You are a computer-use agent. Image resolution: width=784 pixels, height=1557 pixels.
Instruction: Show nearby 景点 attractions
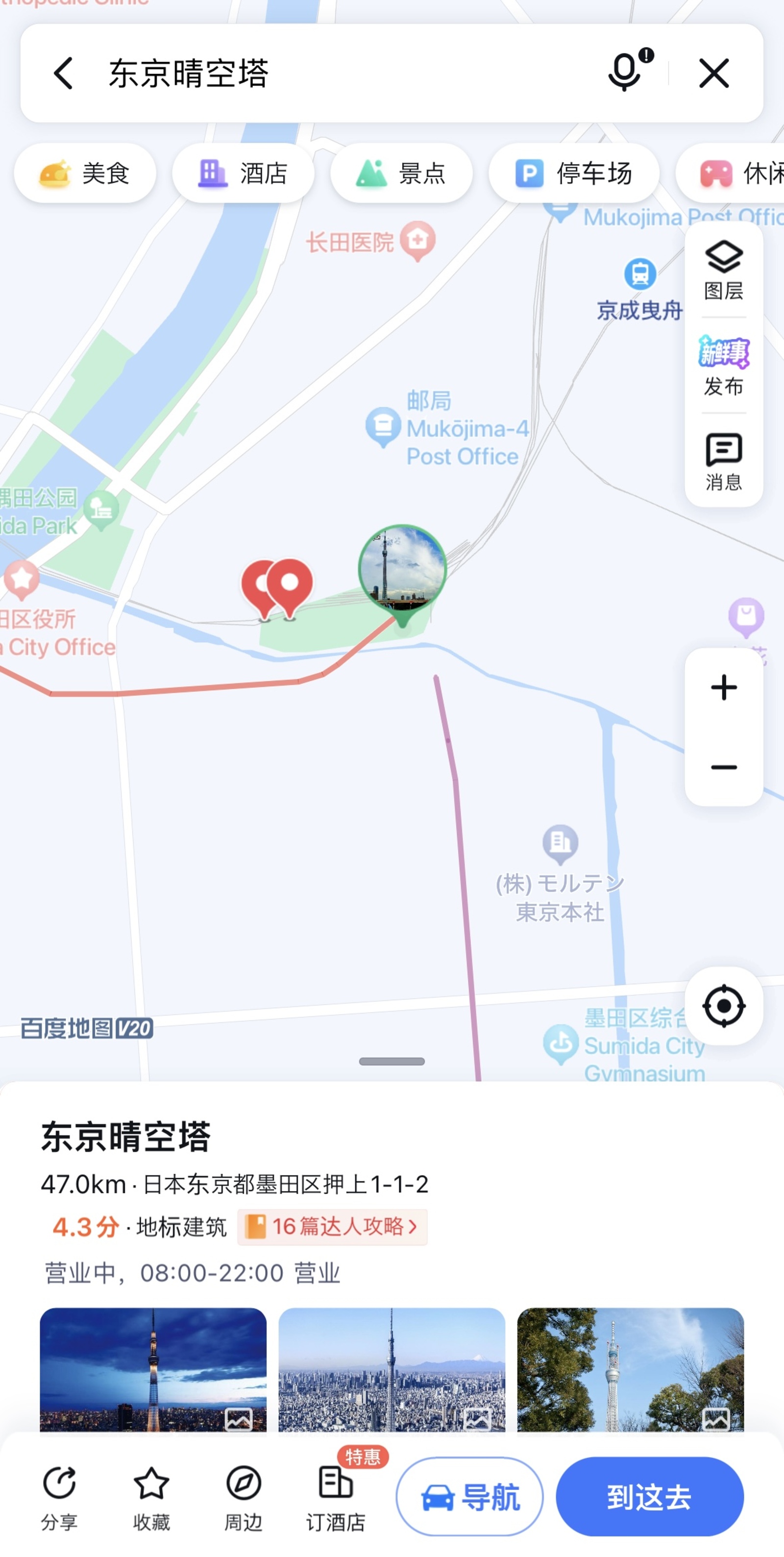tap(401, 173)
